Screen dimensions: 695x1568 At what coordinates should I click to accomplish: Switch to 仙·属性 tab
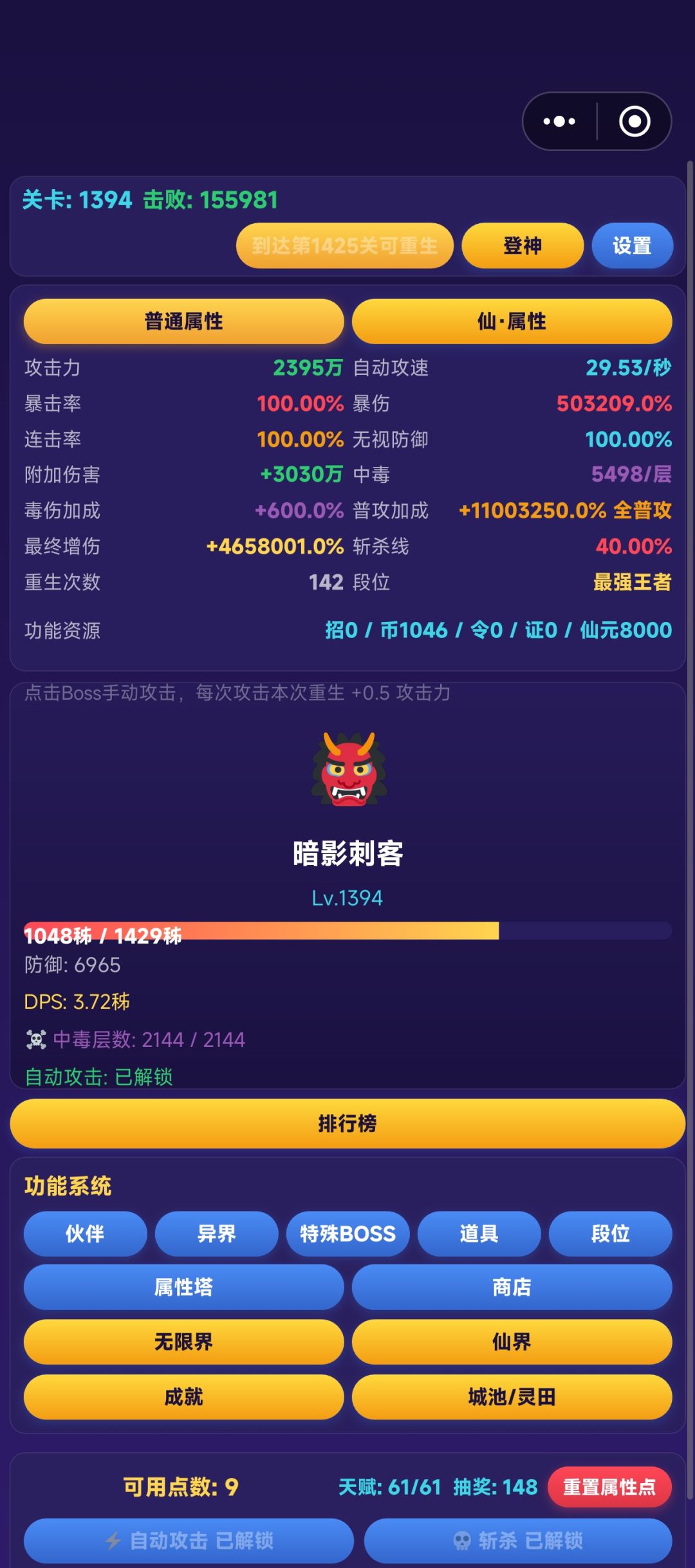(512, 321)
